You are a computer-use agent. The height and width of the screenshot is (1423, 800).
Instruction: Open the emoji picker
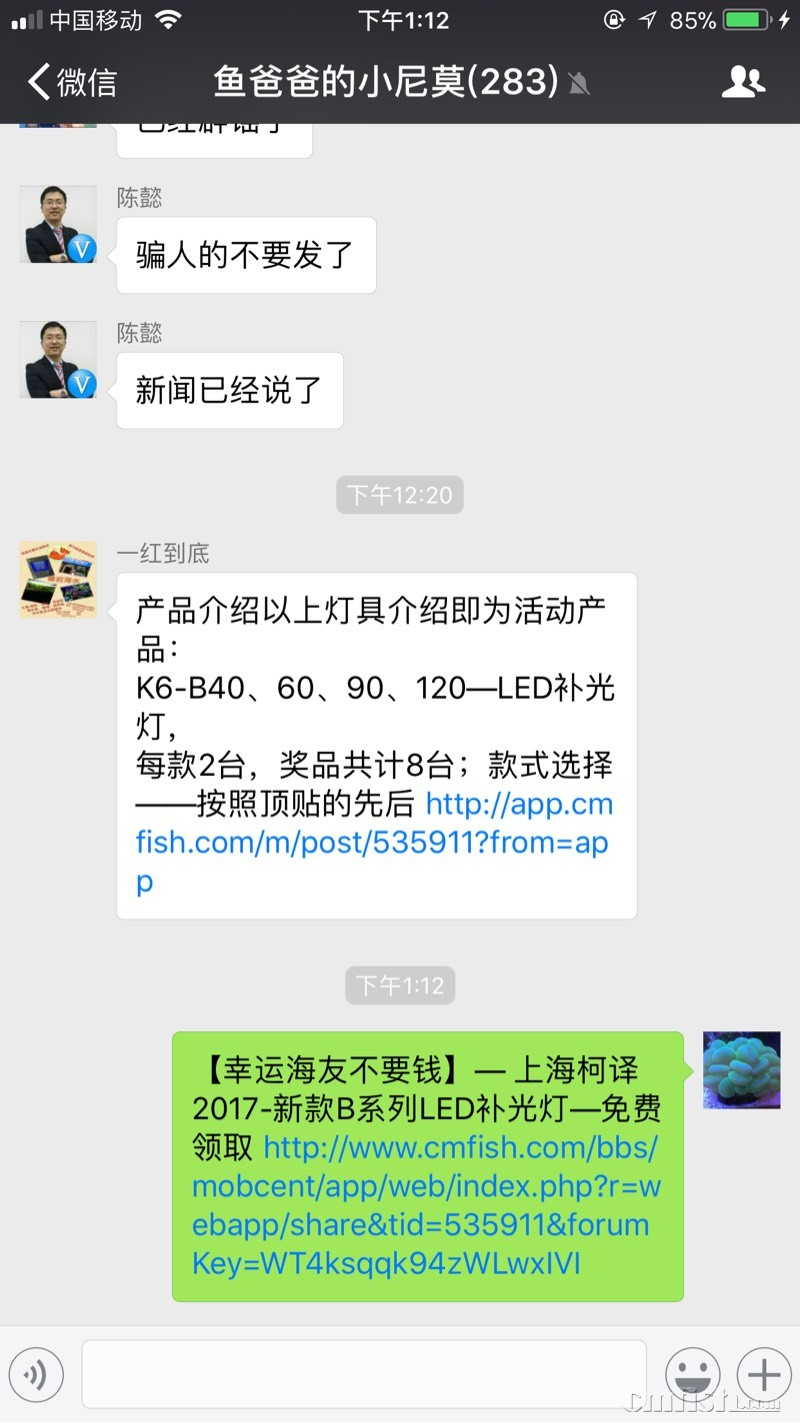click(692, 1375)
